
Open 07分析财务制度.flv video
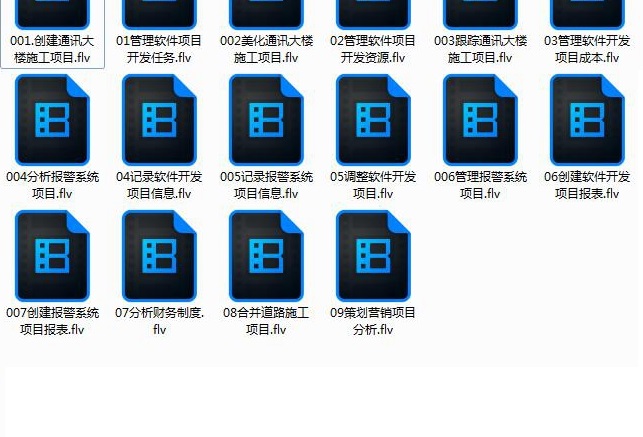159,255
